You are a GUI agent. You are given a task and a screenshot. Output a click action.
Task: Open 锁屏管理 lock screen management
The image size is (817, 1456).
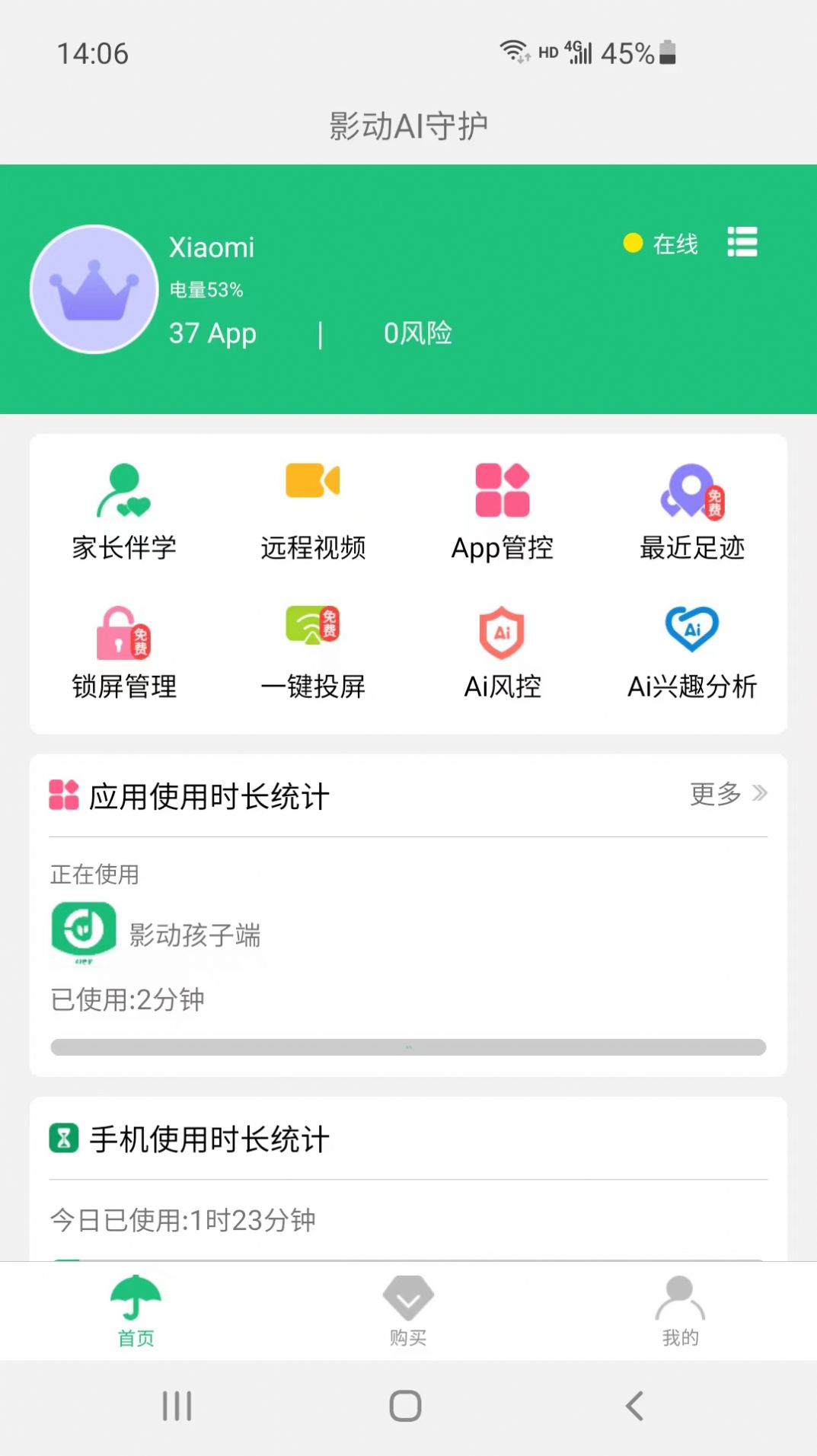click(x=125, y=651)
